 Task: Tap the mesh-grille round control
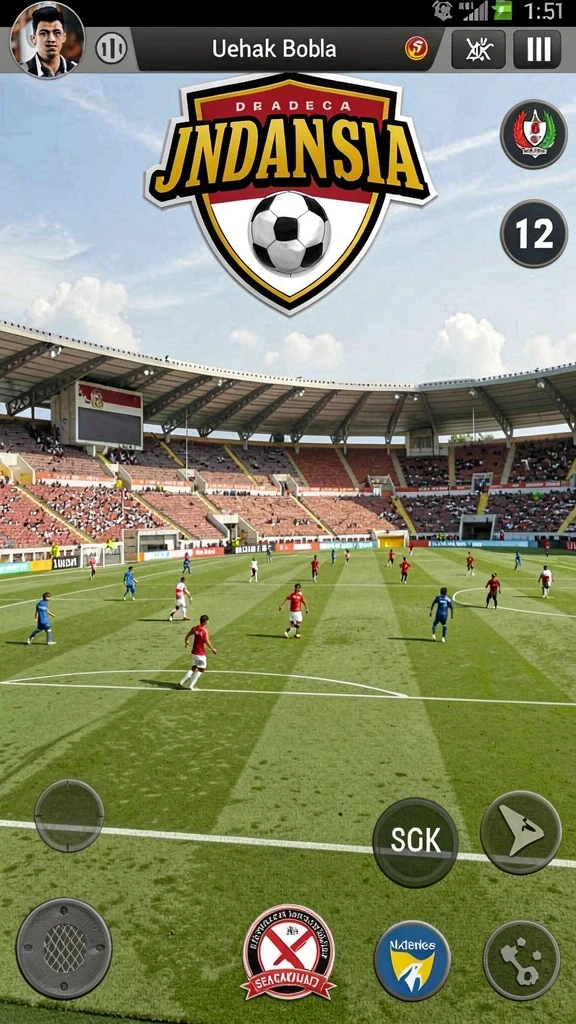(x=64, y=948)
